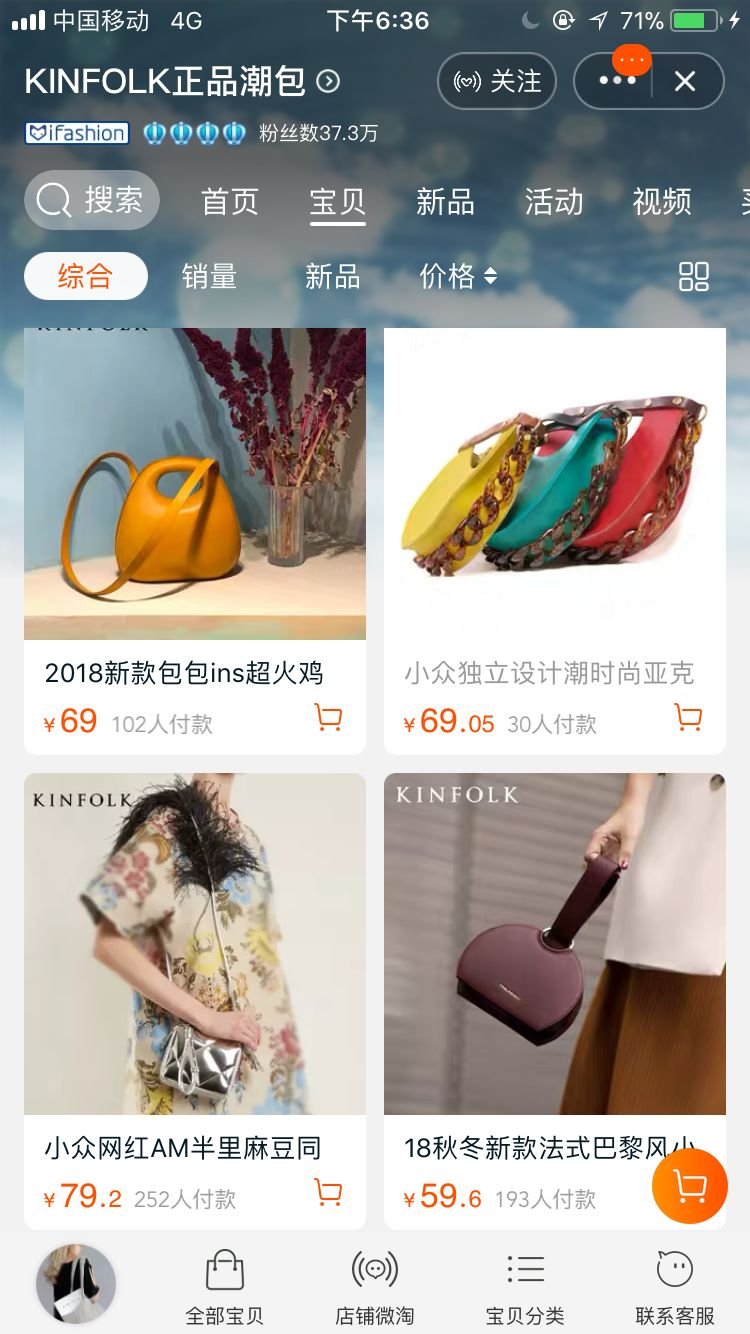Image resolution: width=750 pixels, height=1334 pixels.
Task: Close the shop page
Action: tap(685, 81)
